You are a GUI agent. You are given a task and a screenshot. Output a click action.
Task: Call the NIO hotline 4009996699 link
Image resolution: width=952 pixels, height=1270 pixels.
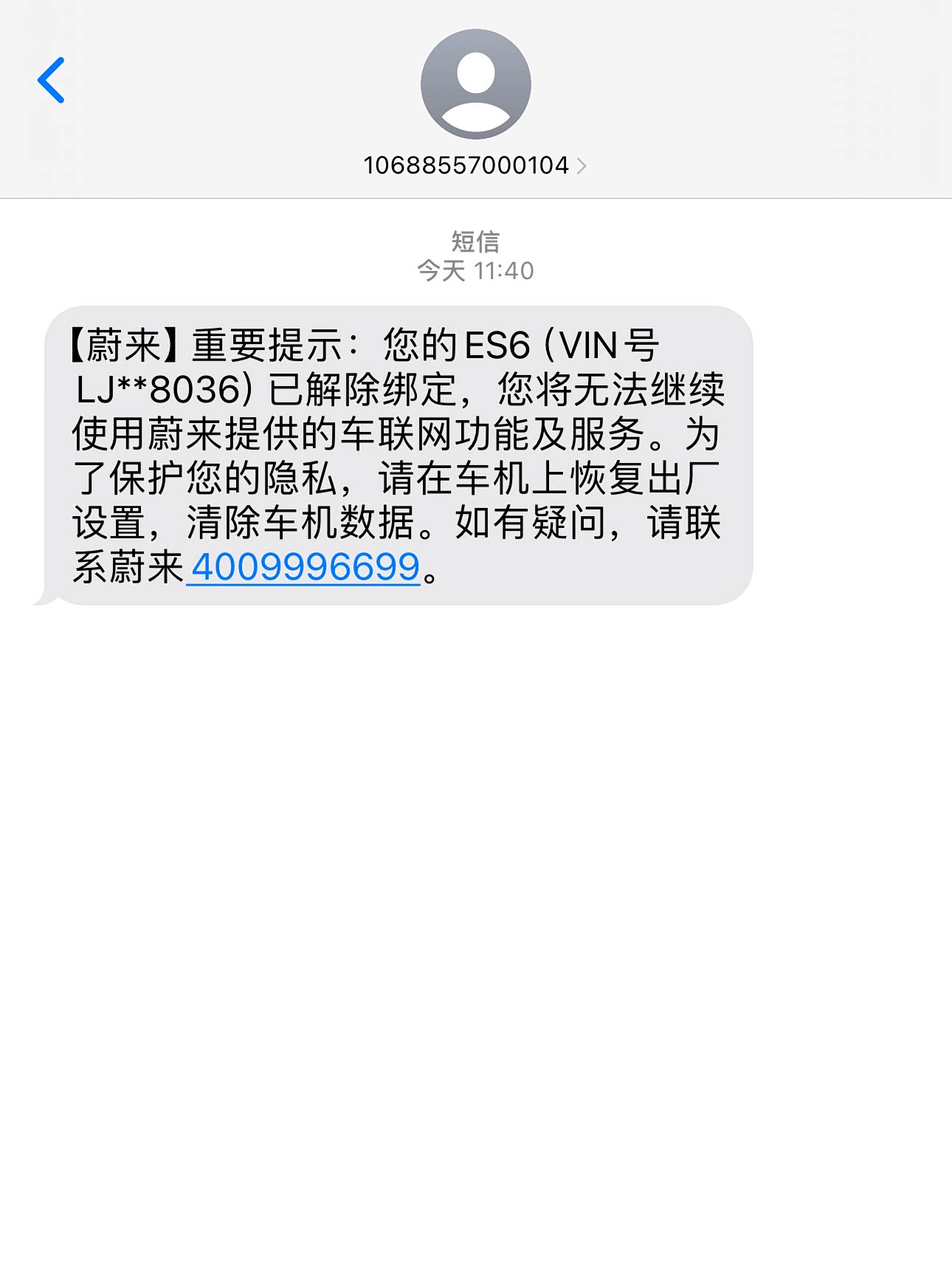tap(306, 567)
